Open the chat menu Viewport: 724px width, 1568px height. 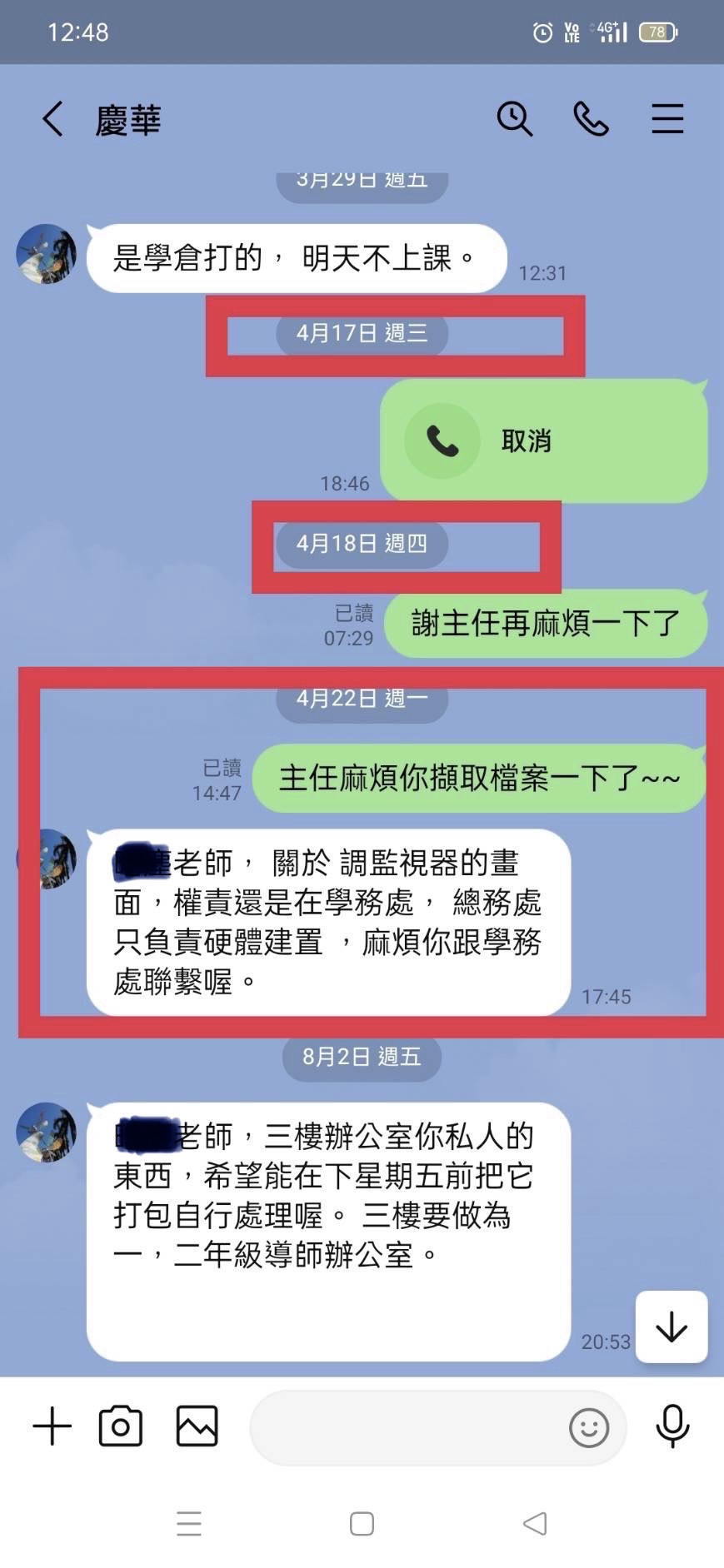coord(667,119)
